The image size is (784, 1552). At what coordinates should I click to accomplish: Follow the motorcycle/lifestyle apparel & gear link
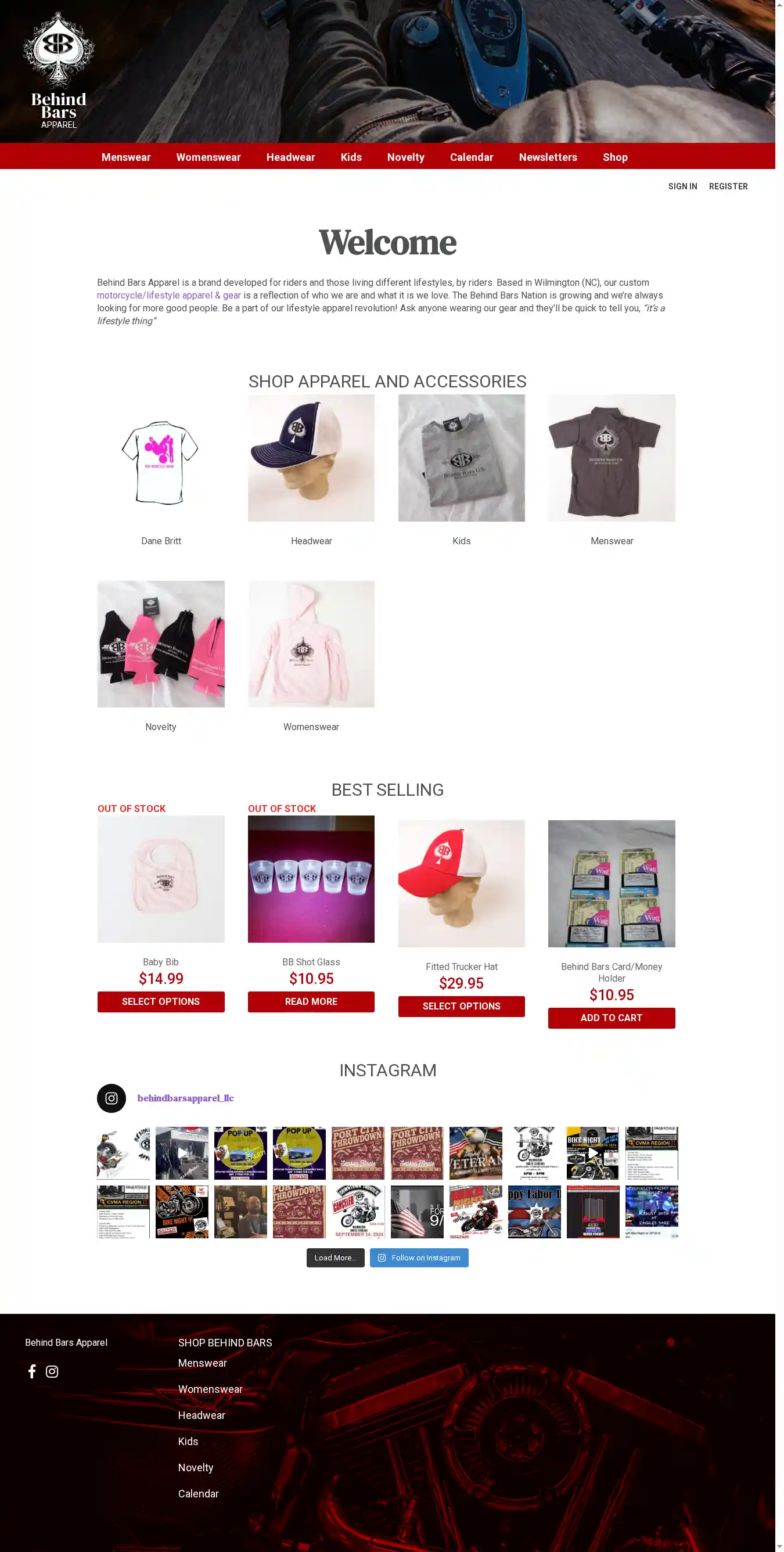point(169,295)
